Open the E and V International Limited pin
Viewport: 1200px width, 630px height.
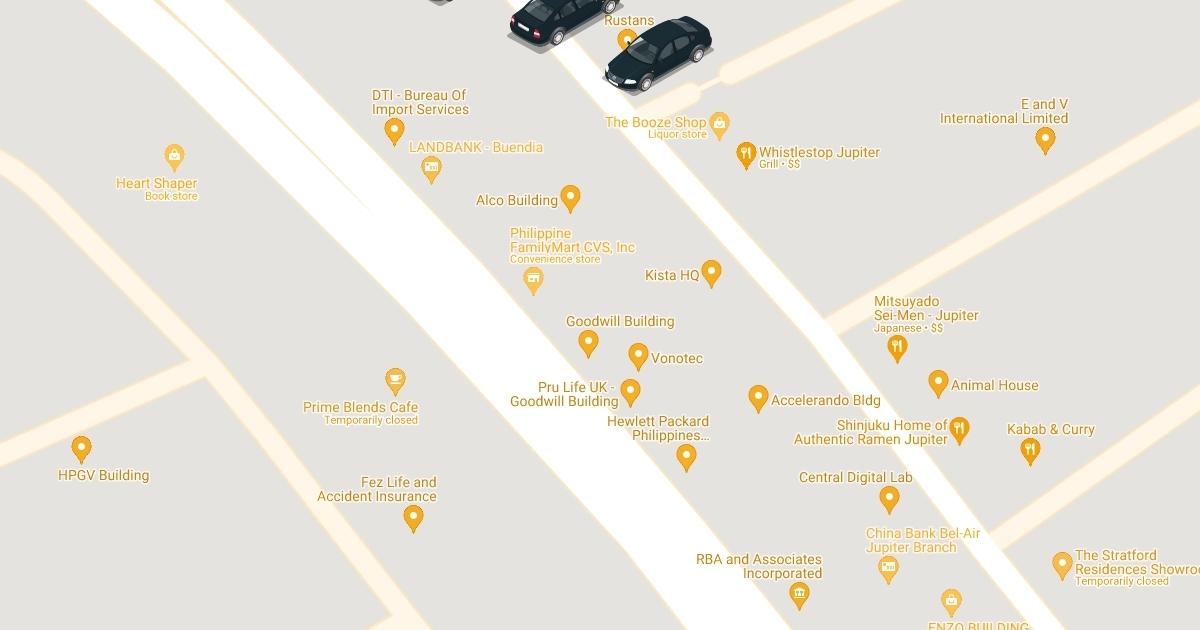tap(1045, 139)
